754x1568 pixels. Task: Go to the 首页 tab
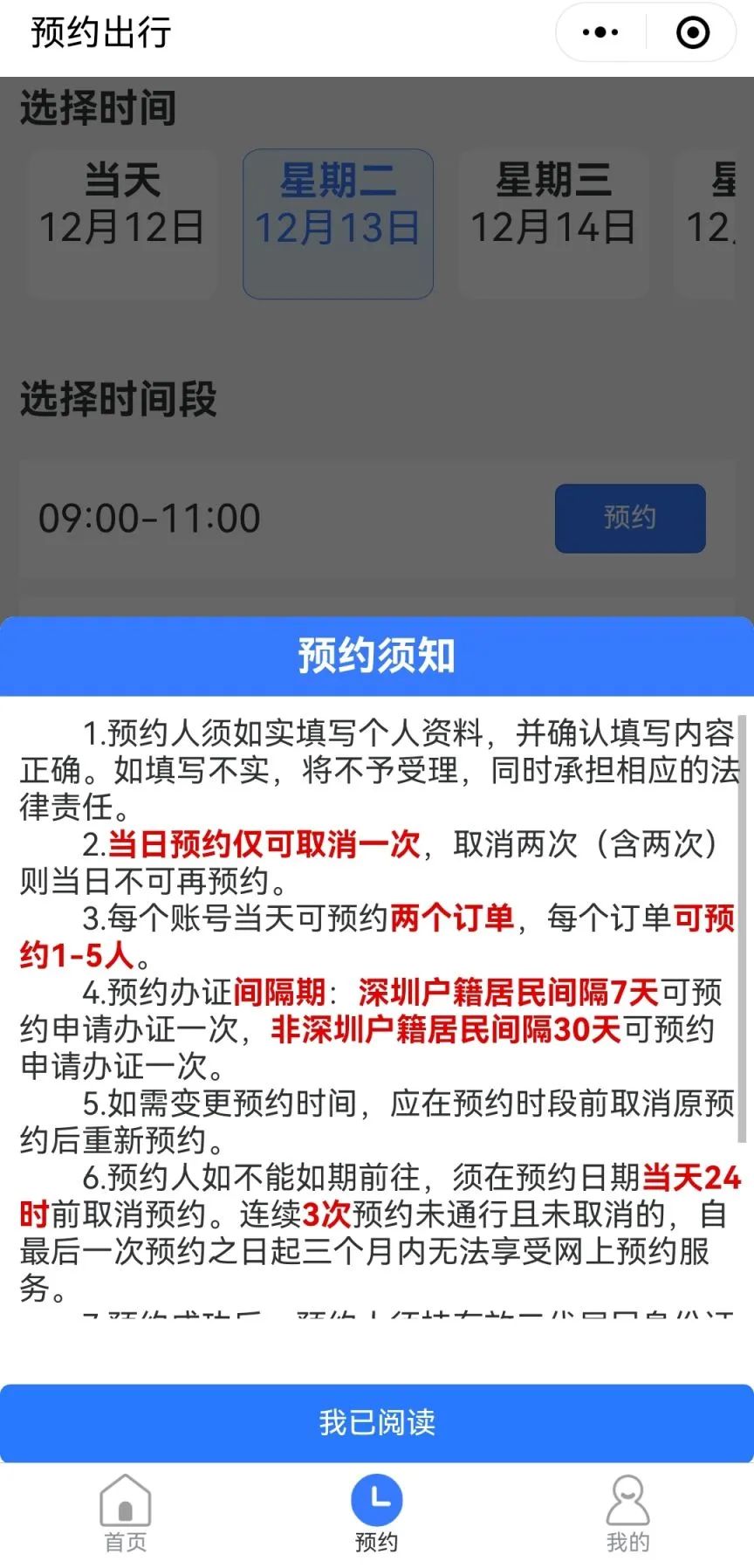pyautogui.click(x=126, y=1514)
